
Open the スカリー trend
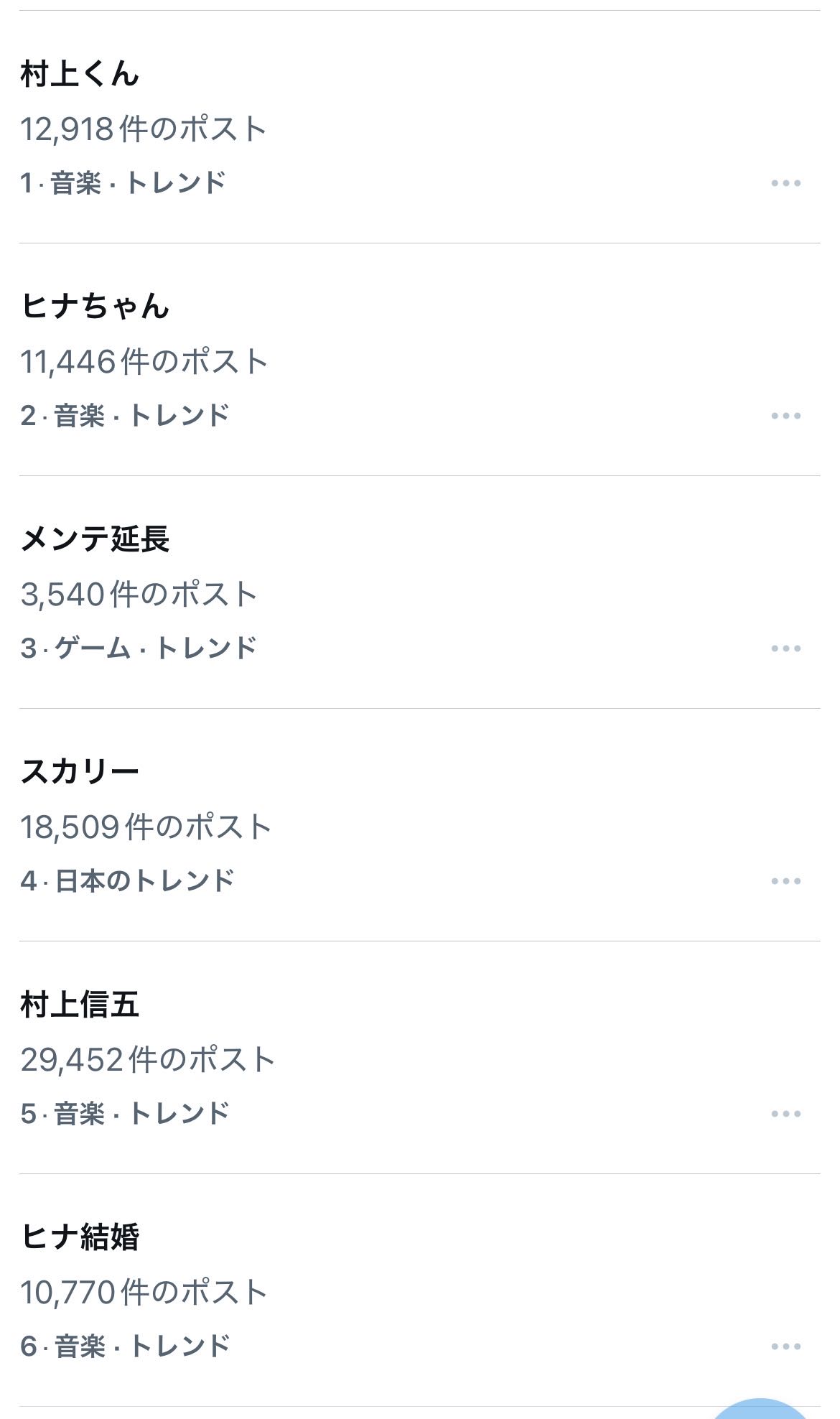pos(80,772)
